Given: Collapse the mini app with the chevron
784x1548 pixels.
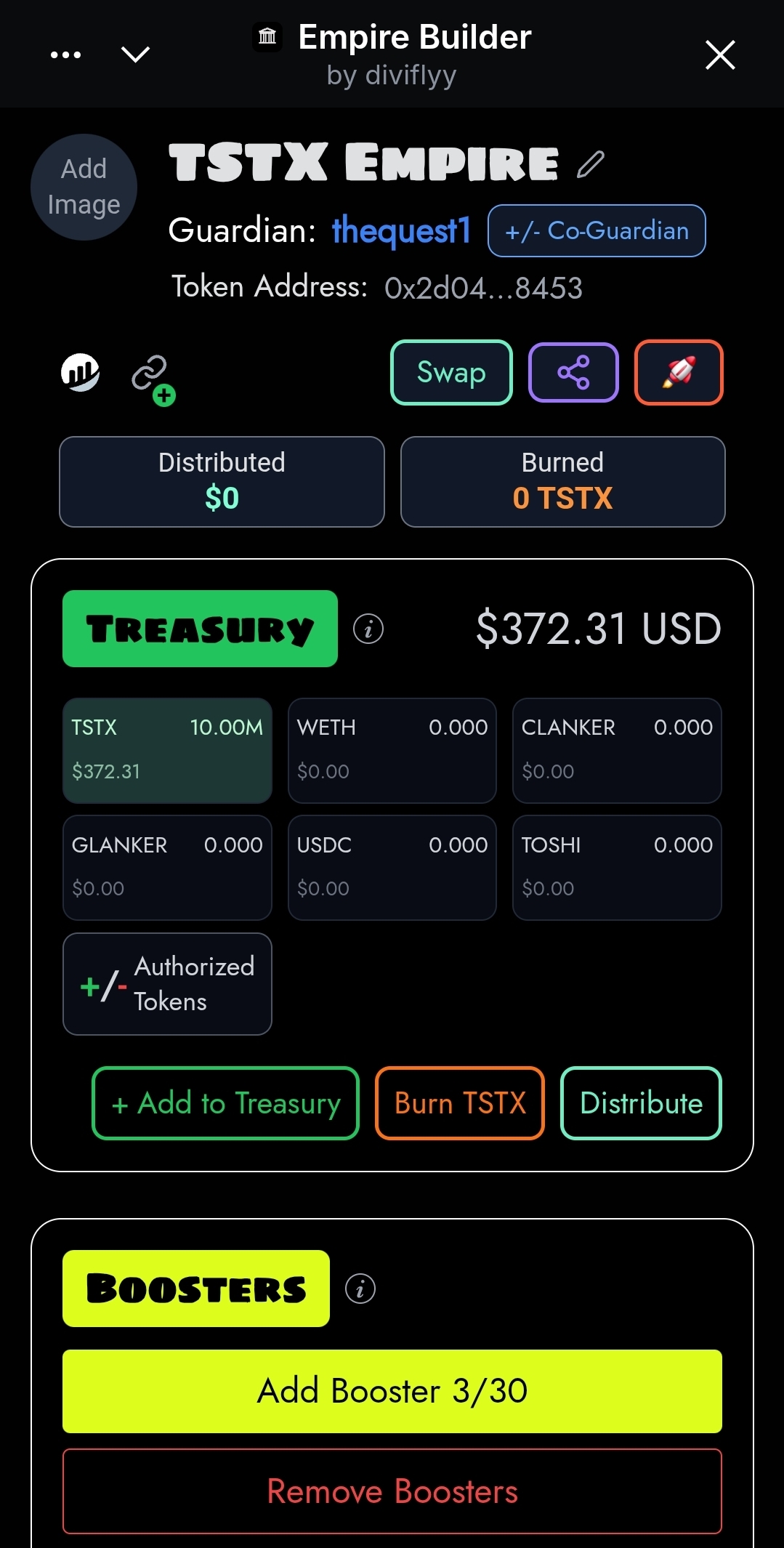Looking at the screenshot, I should pos(135,55).
